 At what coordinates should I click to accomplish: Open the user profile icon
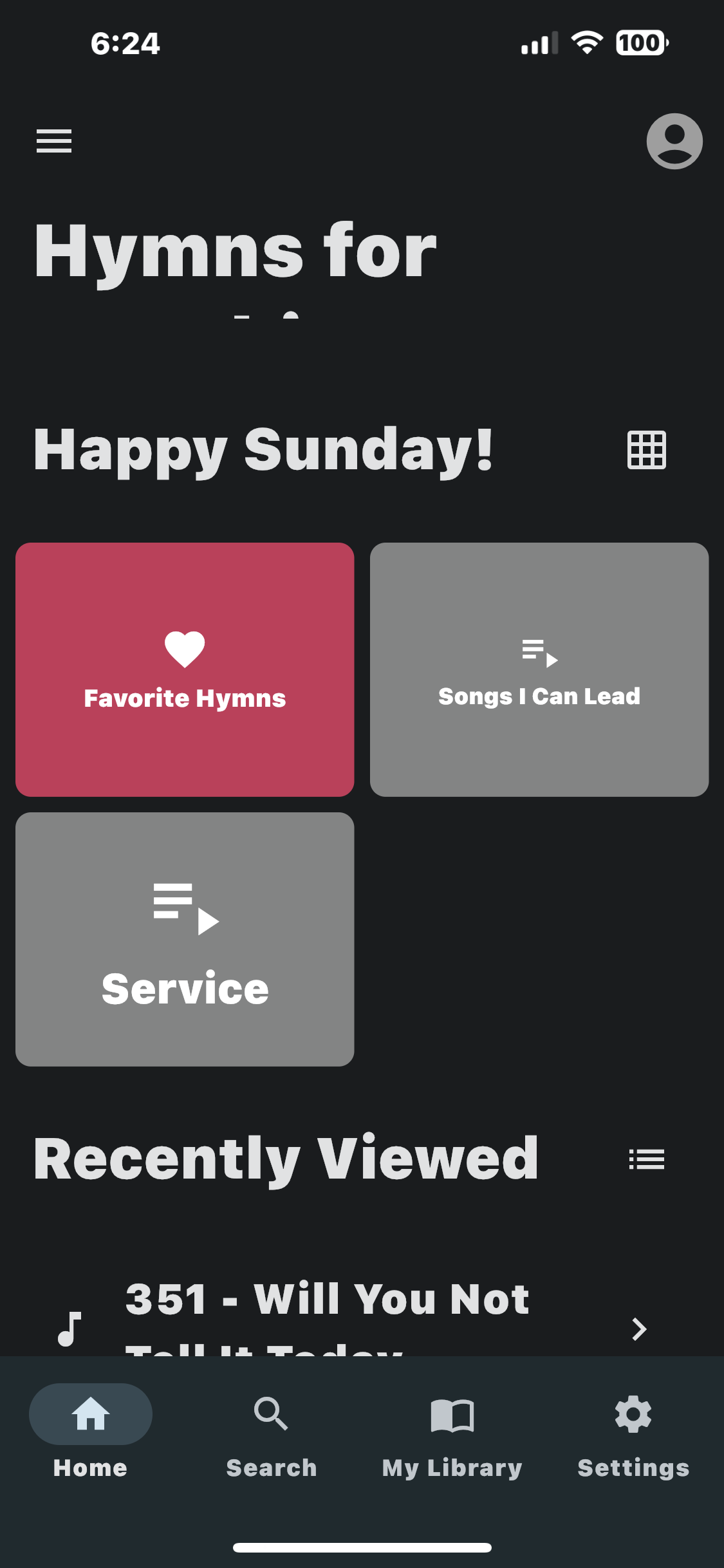(x=673, y=141)
